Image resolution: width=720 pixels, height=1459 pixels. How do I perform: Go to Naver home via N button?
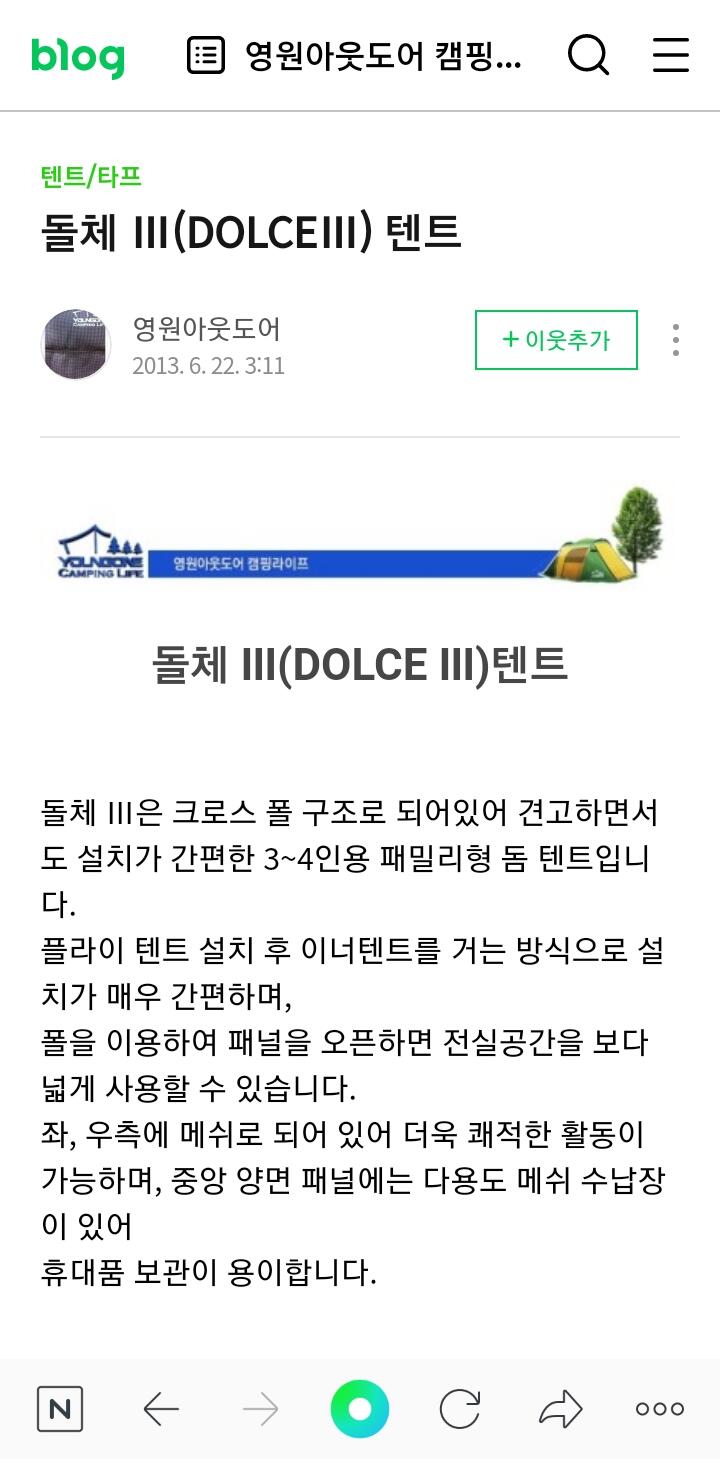click(60, 1409)
